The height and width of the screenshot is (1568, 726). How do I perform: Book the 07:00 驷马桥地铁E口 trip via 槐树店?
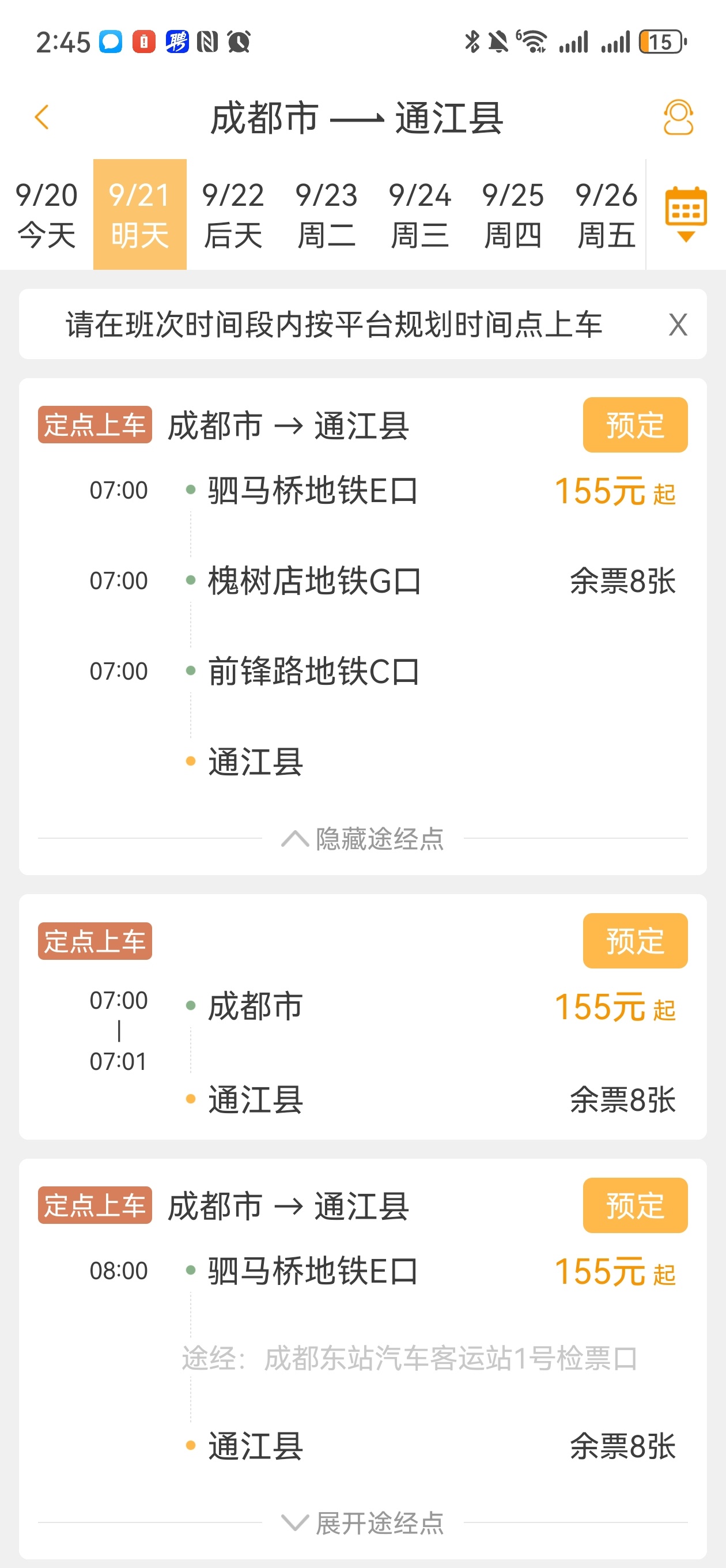(635, 425)
